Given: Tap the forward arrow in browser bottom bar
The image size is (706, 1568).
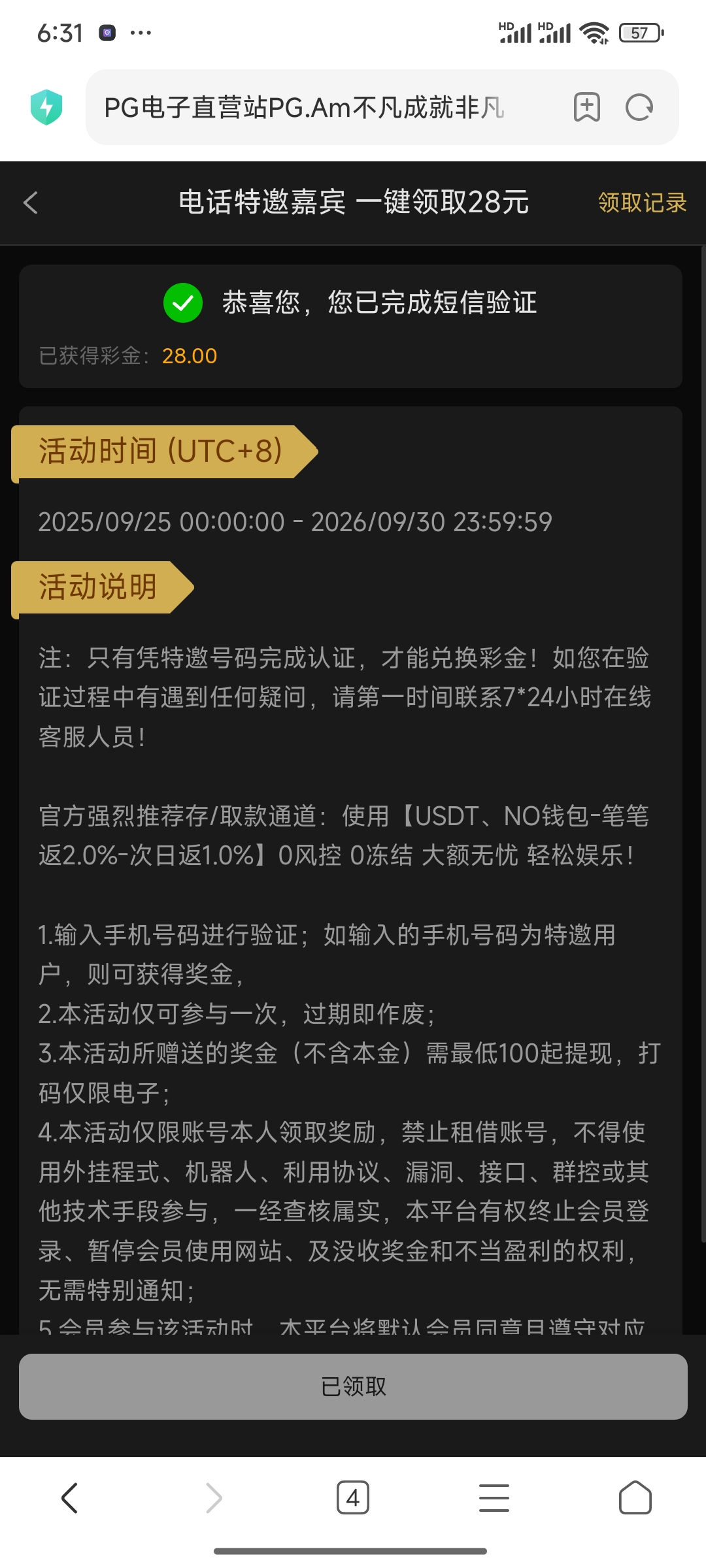Looking at the screenshot, I should pyautogui.click(x=212, y=1498).
